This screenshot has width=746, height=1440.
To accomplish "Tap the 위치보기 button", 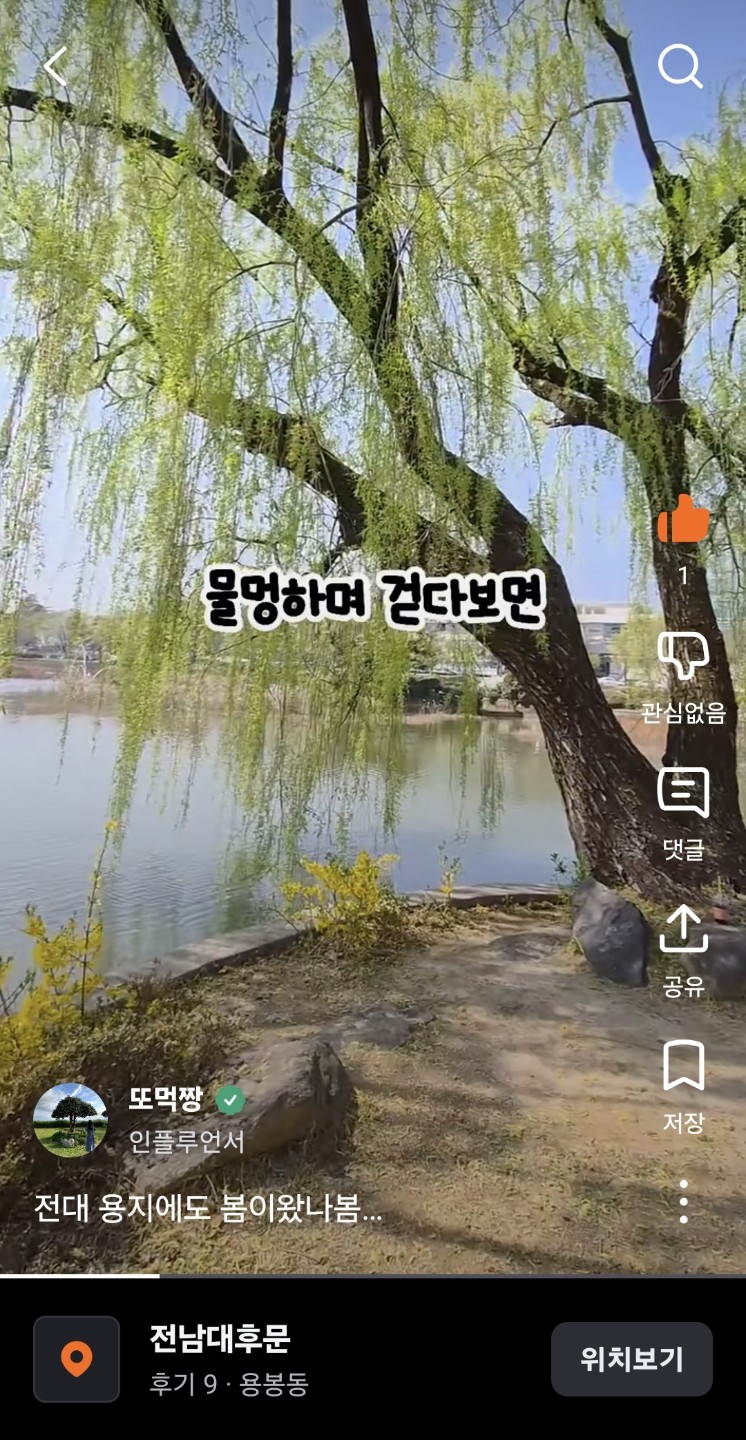I will coord(631,1359).
